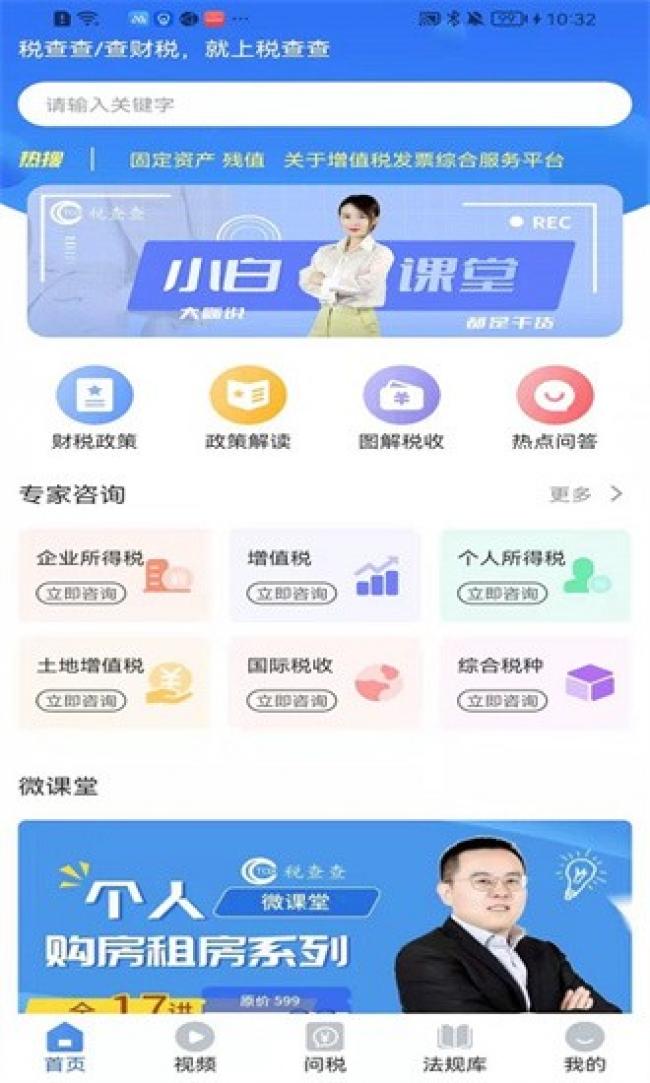Go to the 首页 tab

pyautogui.click(x=65, y=1048)
